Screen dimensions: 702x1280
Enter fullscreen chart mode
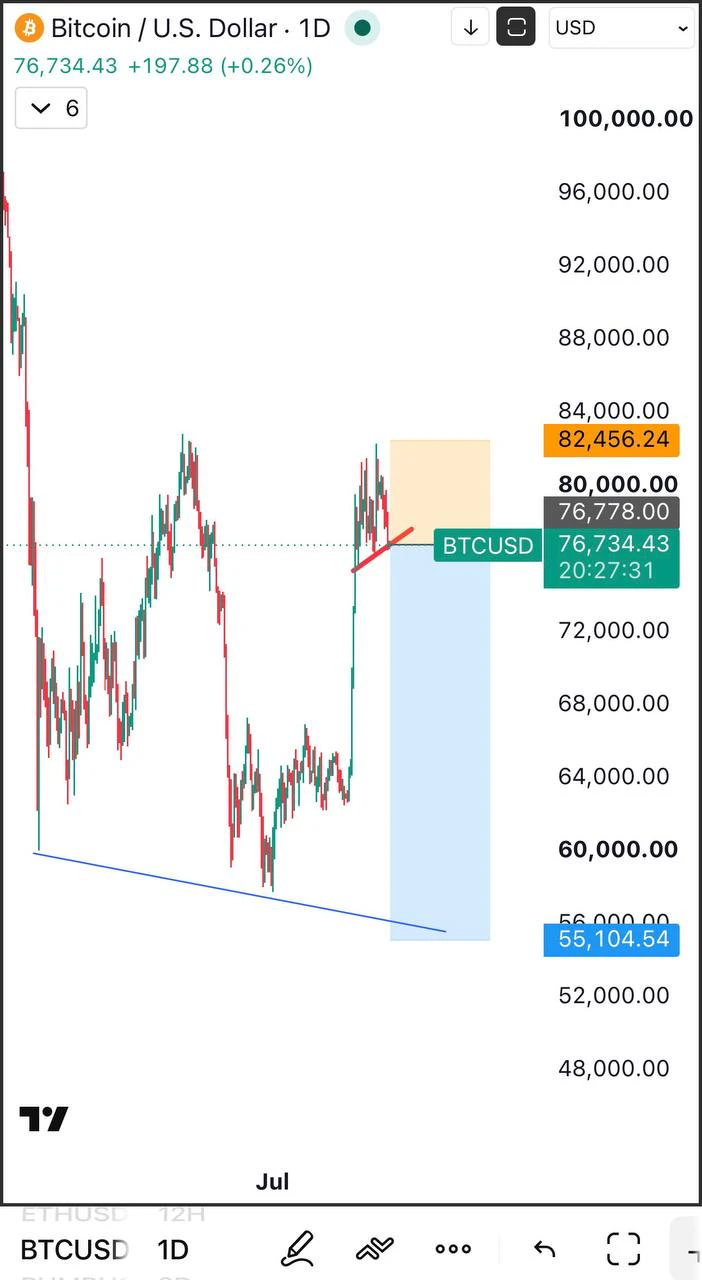[624, 1249]
